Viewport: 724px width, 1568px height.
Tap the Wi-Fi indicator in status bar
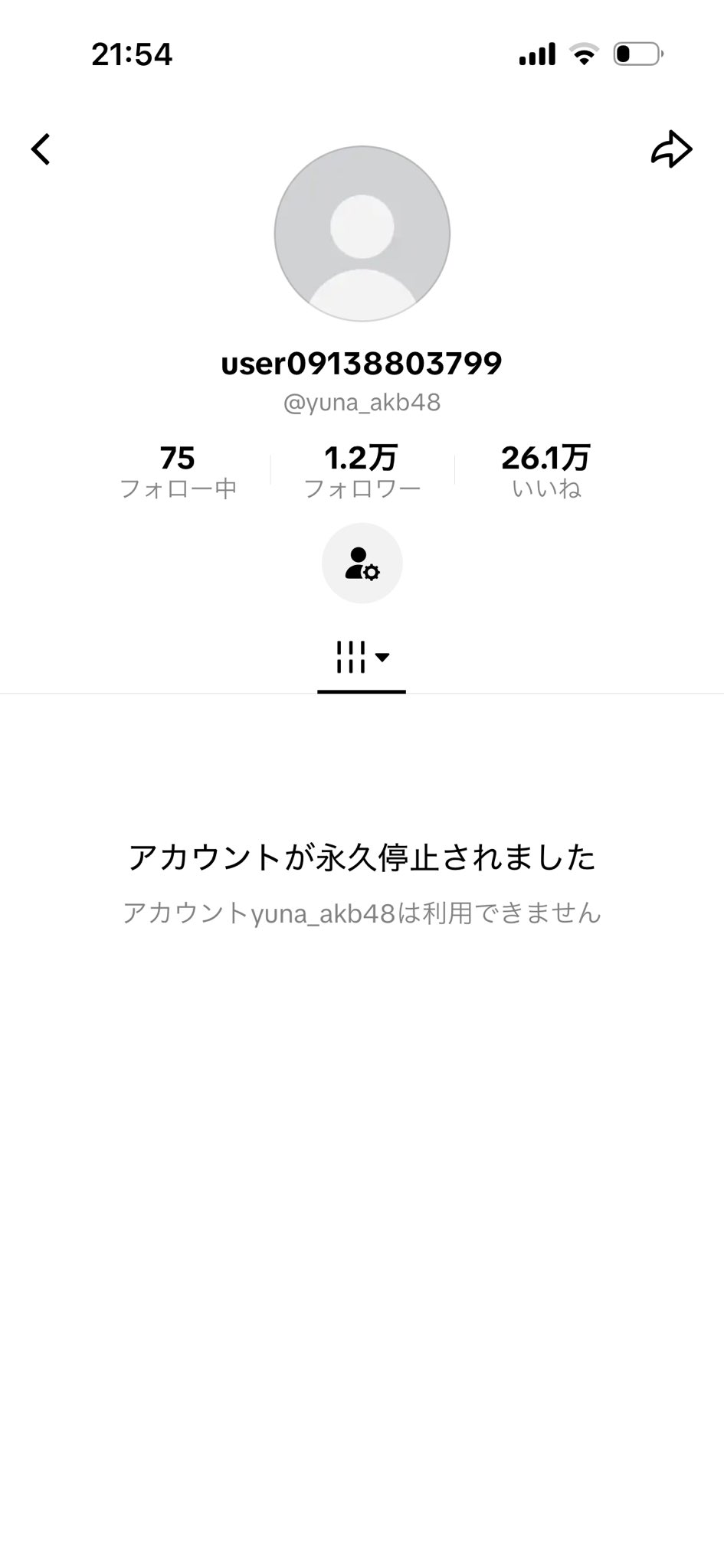point(584,54)
